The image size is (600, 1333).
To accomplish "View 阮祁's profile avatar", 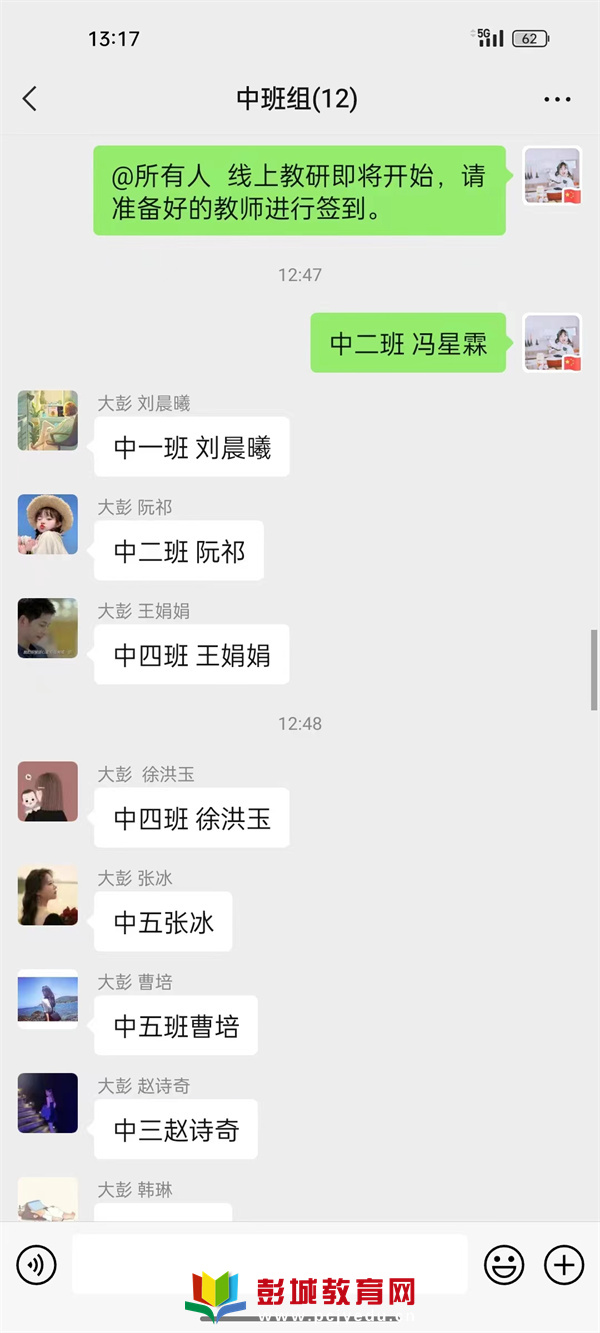I will [48, 525].
